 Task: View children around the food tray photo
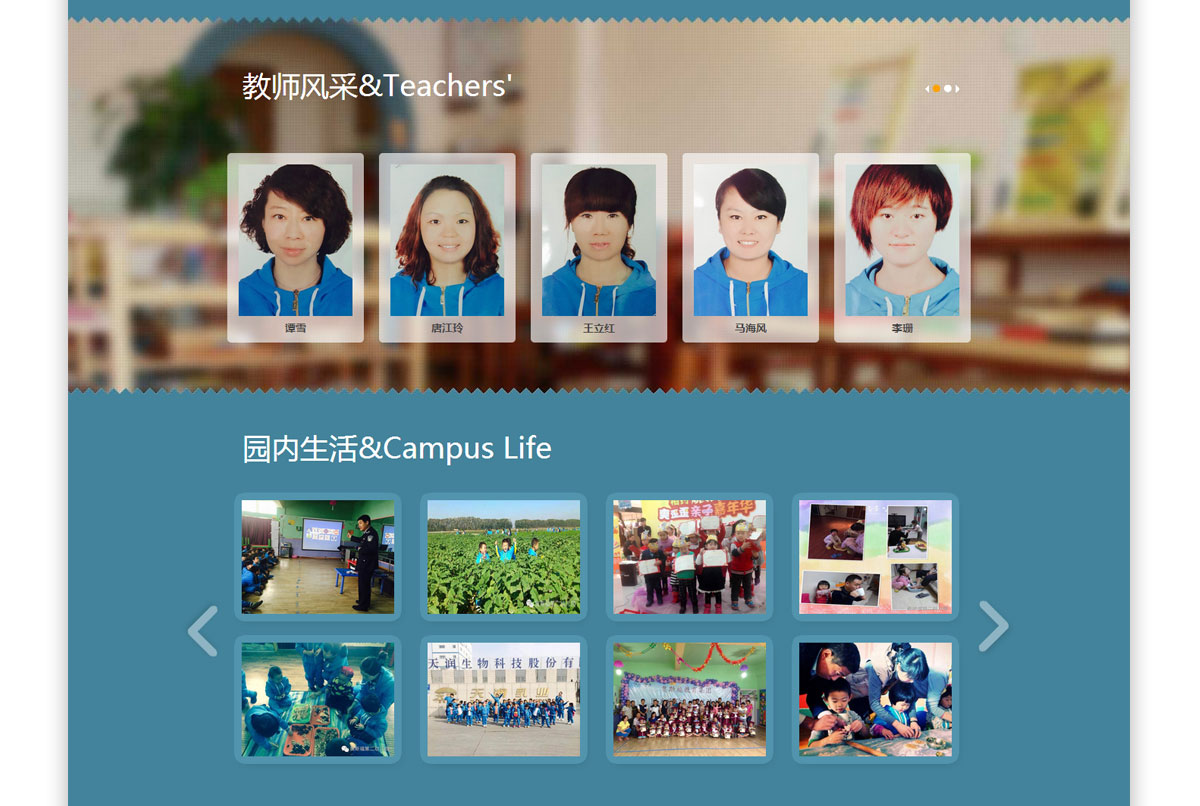coord(318,699)
